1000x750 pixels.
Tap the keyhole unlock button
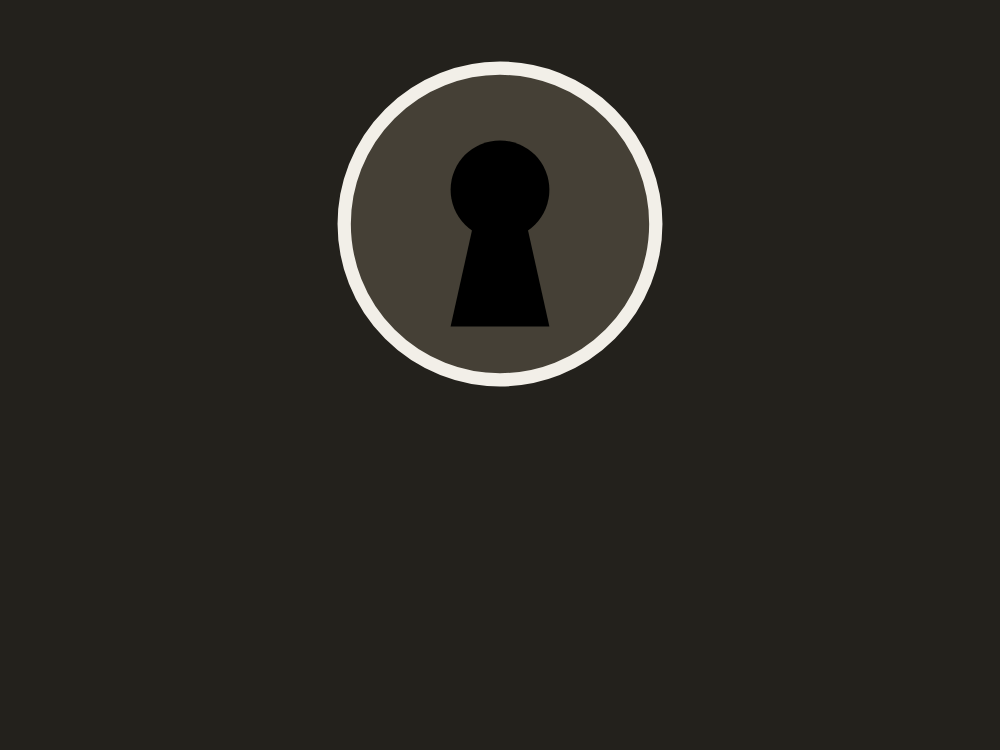point(500,224)
